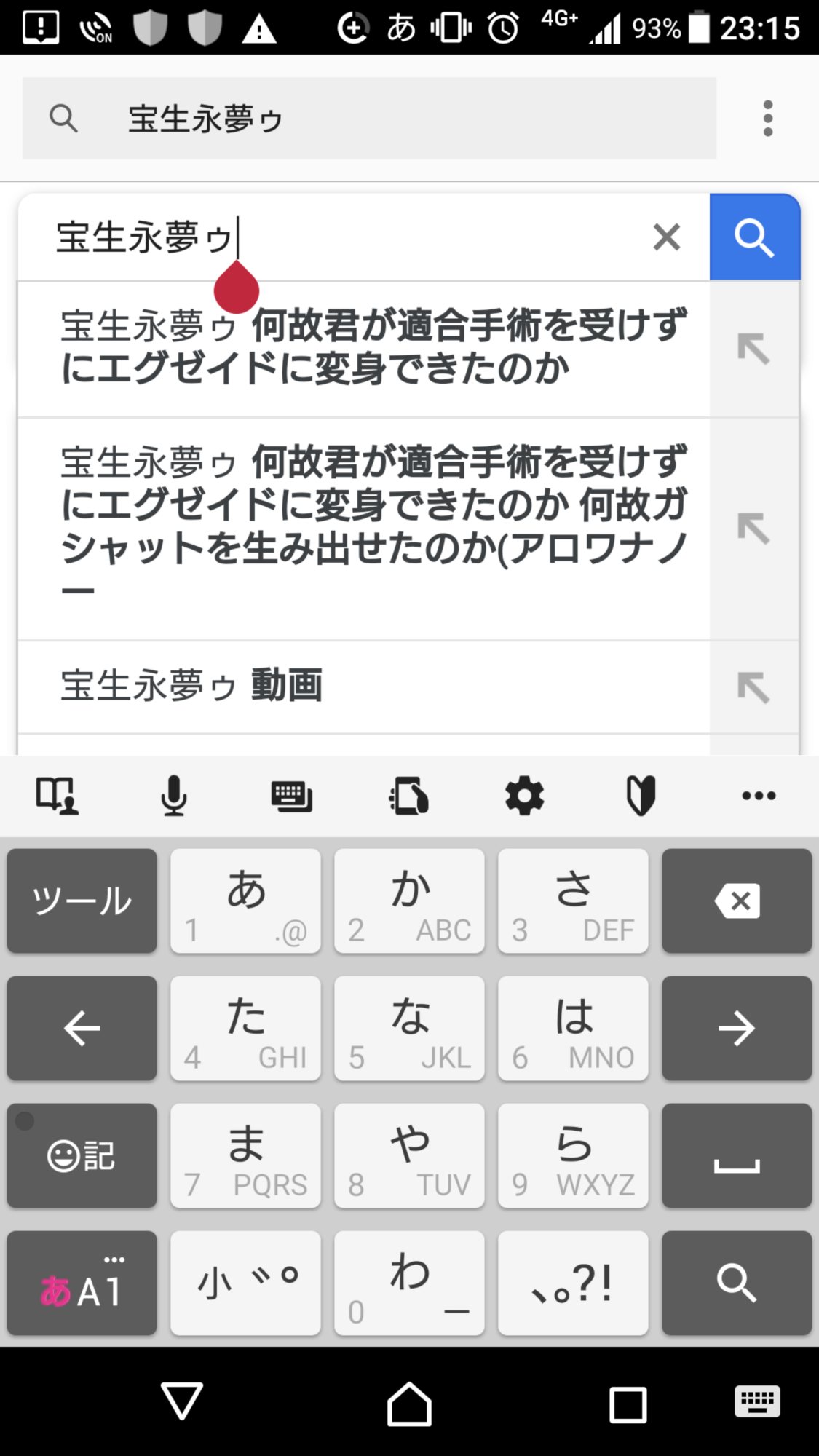
Task: Open the three-dot overflow menu
Action: tap(767, 119)
